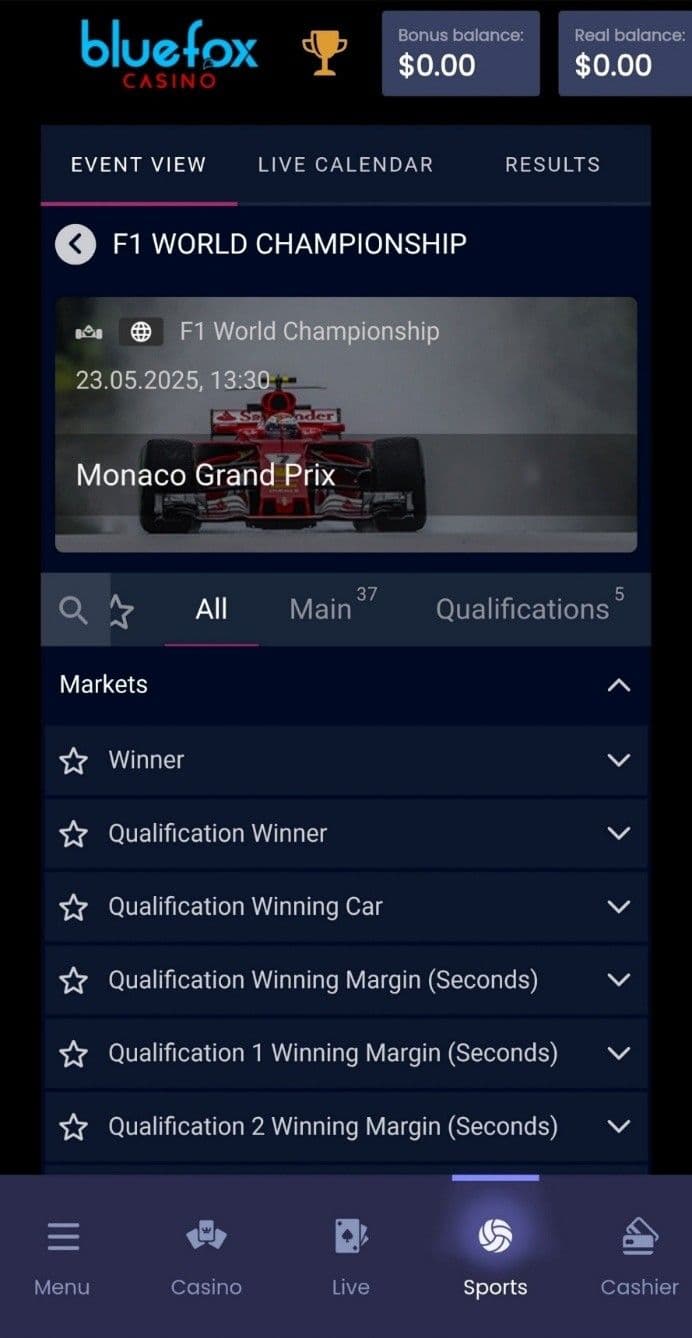Expand Qualification Winning Margin (Seconds) market
The height and width of the screenshot is (1338, 692).
pyautogui.click(x=619, y=980)
